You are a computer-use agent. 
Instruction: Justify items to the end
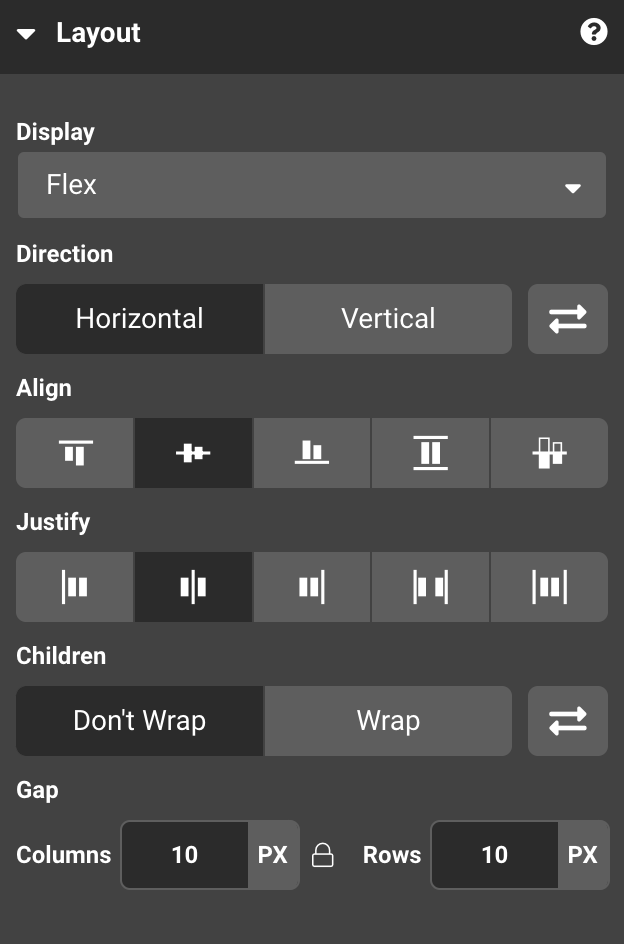pyautogui.click(x=311, y=587)
